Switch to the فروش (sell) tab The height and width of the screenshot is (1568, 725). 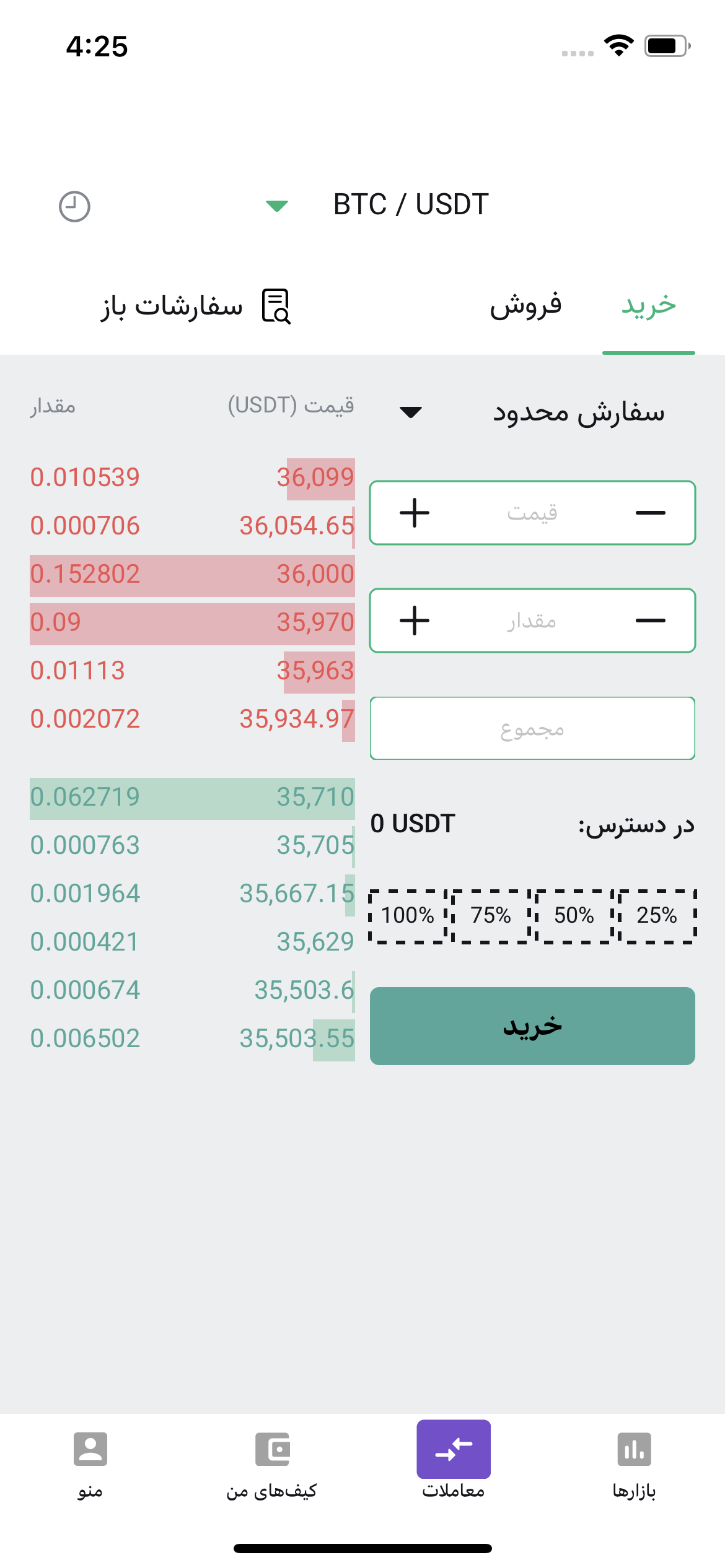coord(525,306)
